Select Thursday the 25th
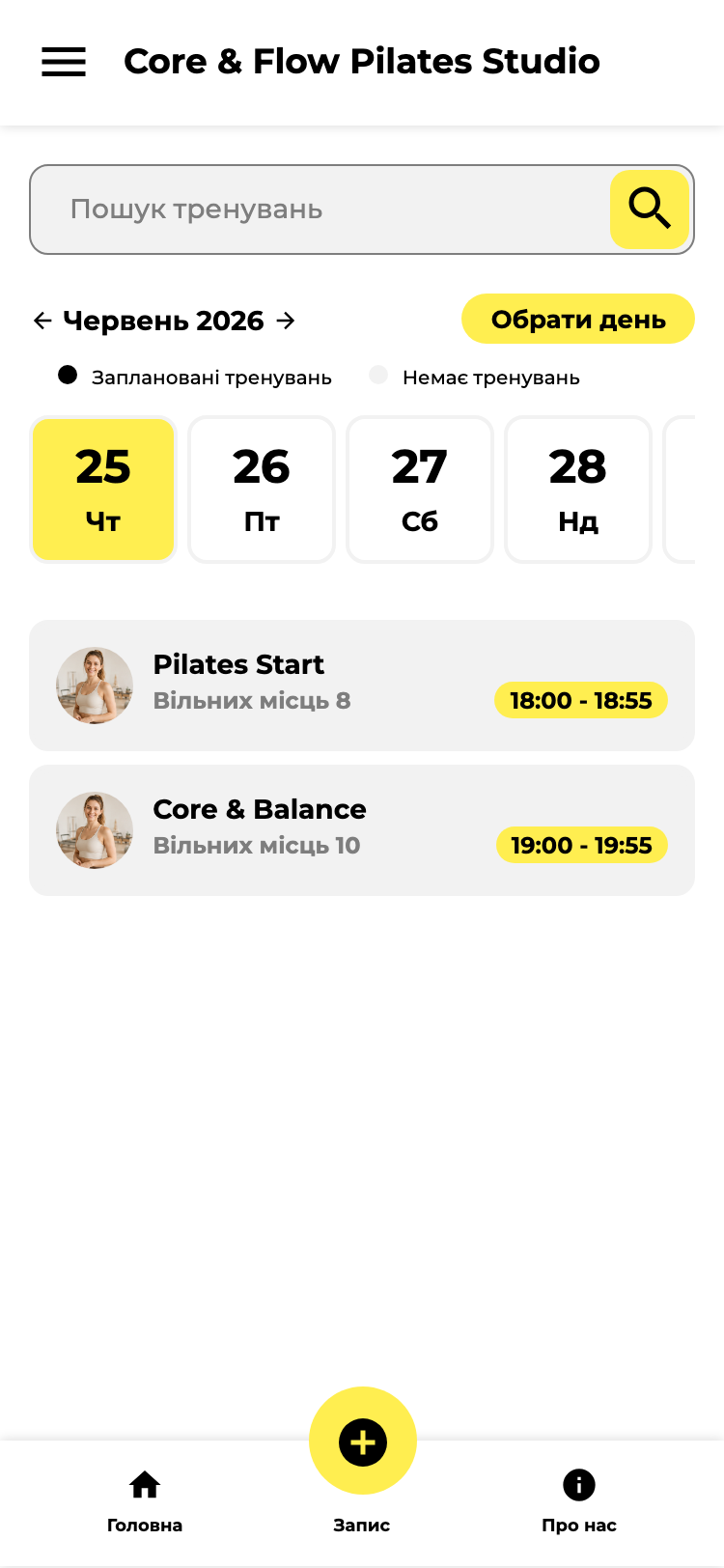This screenshot has width=724, height=1568. tap(103, 490)
